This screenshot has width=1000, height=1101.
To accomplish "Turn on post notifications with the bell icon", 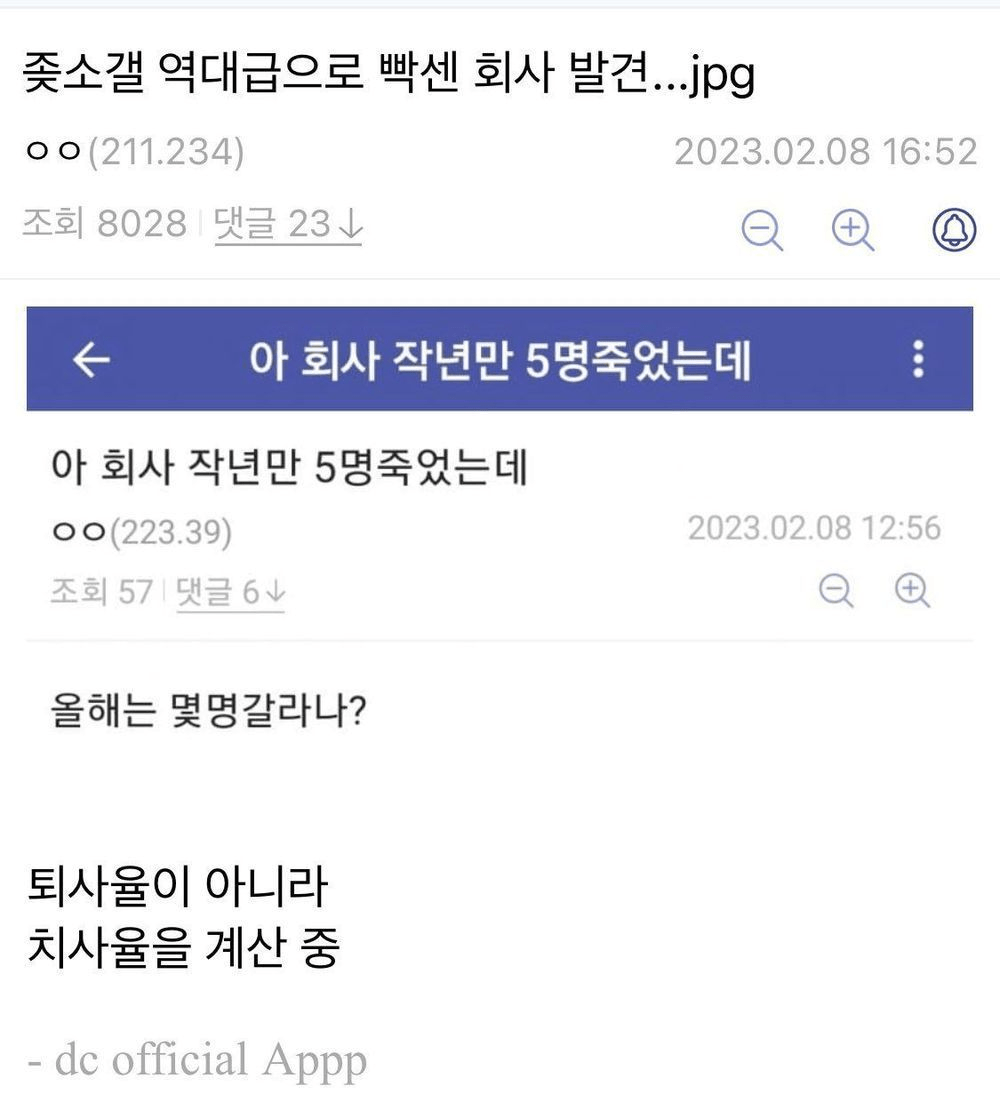I will (x=953, y=231).
